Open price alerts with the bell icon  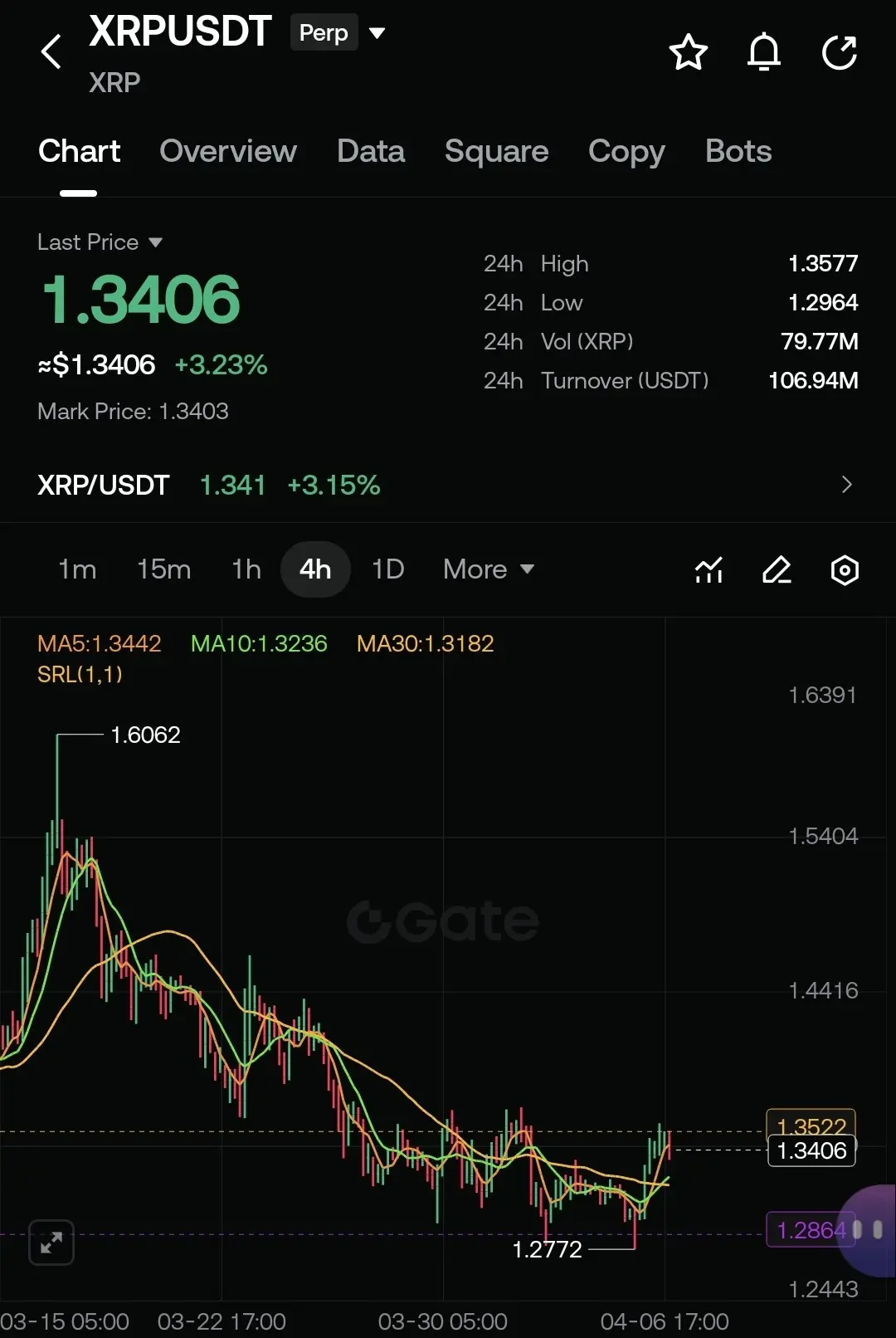(x=764, y=52)
